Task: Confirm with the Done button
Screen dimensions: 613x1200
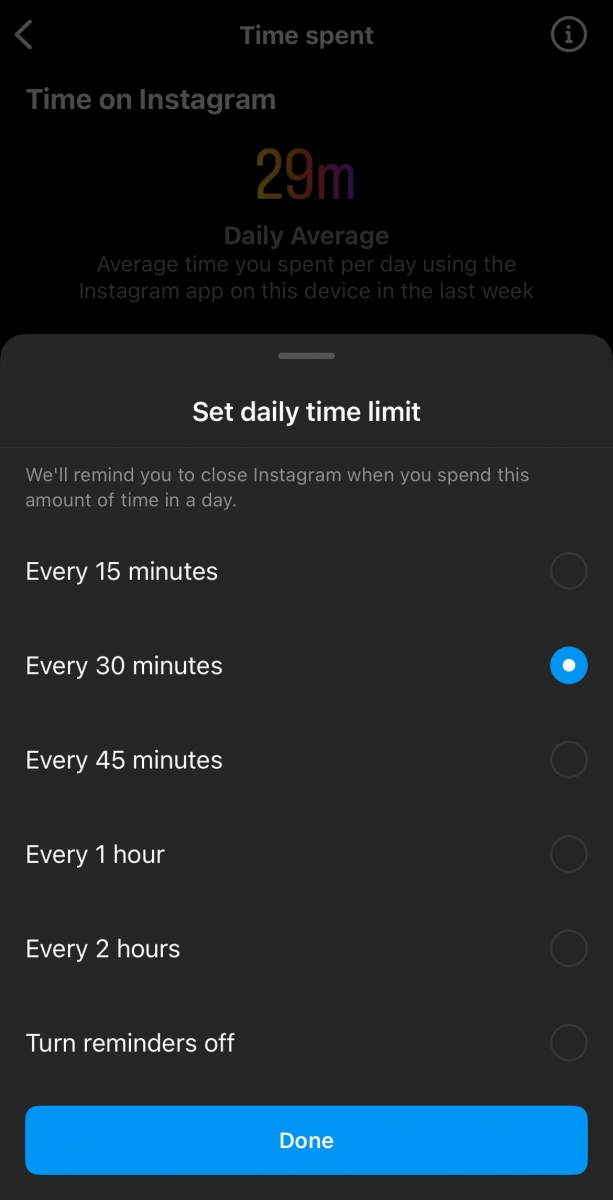Action: pyautogui.click(x=306, y=1140)
